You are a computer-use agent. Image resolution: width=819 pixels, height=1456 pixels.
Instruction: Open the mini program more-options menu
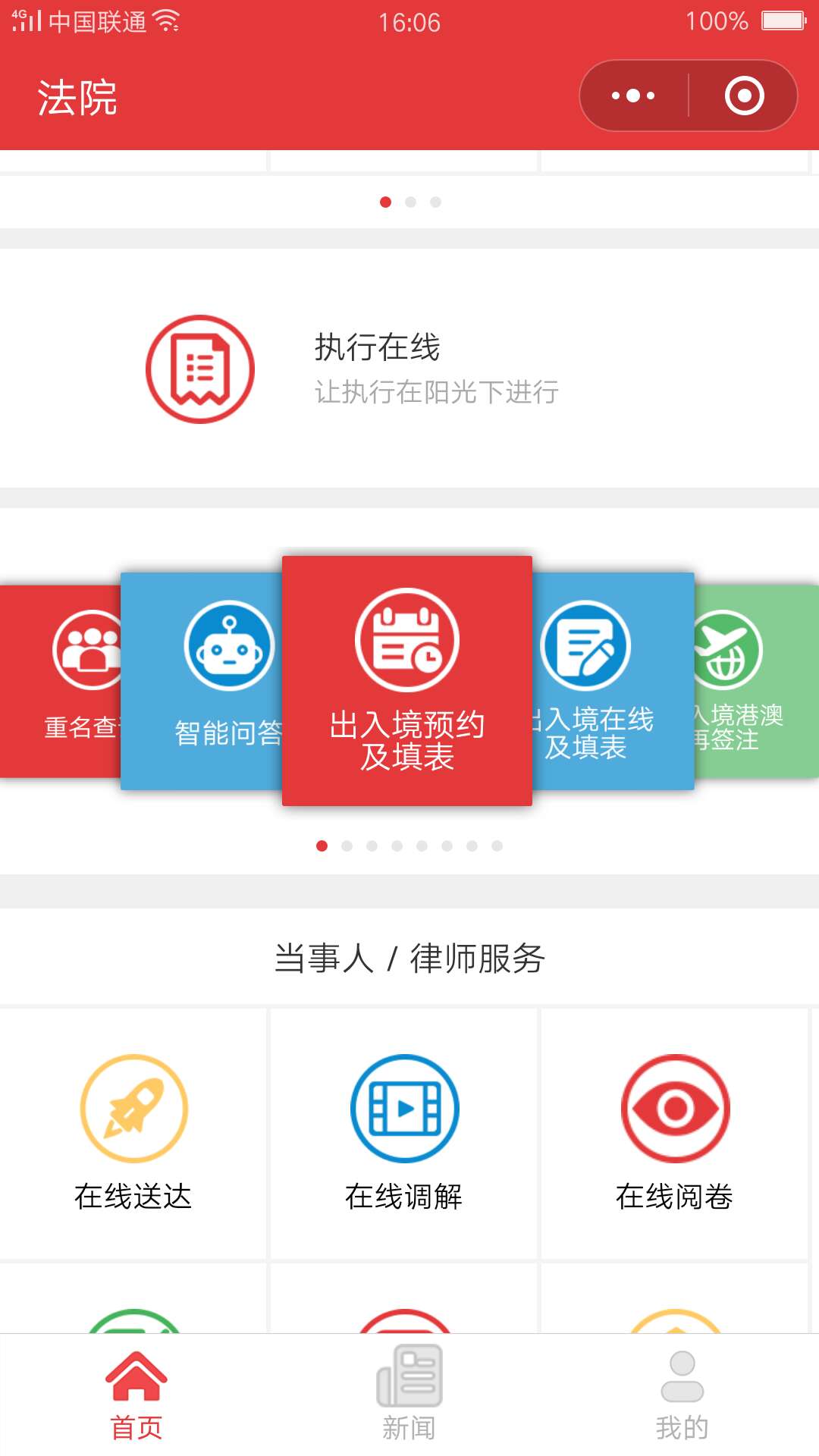point(633,96)
